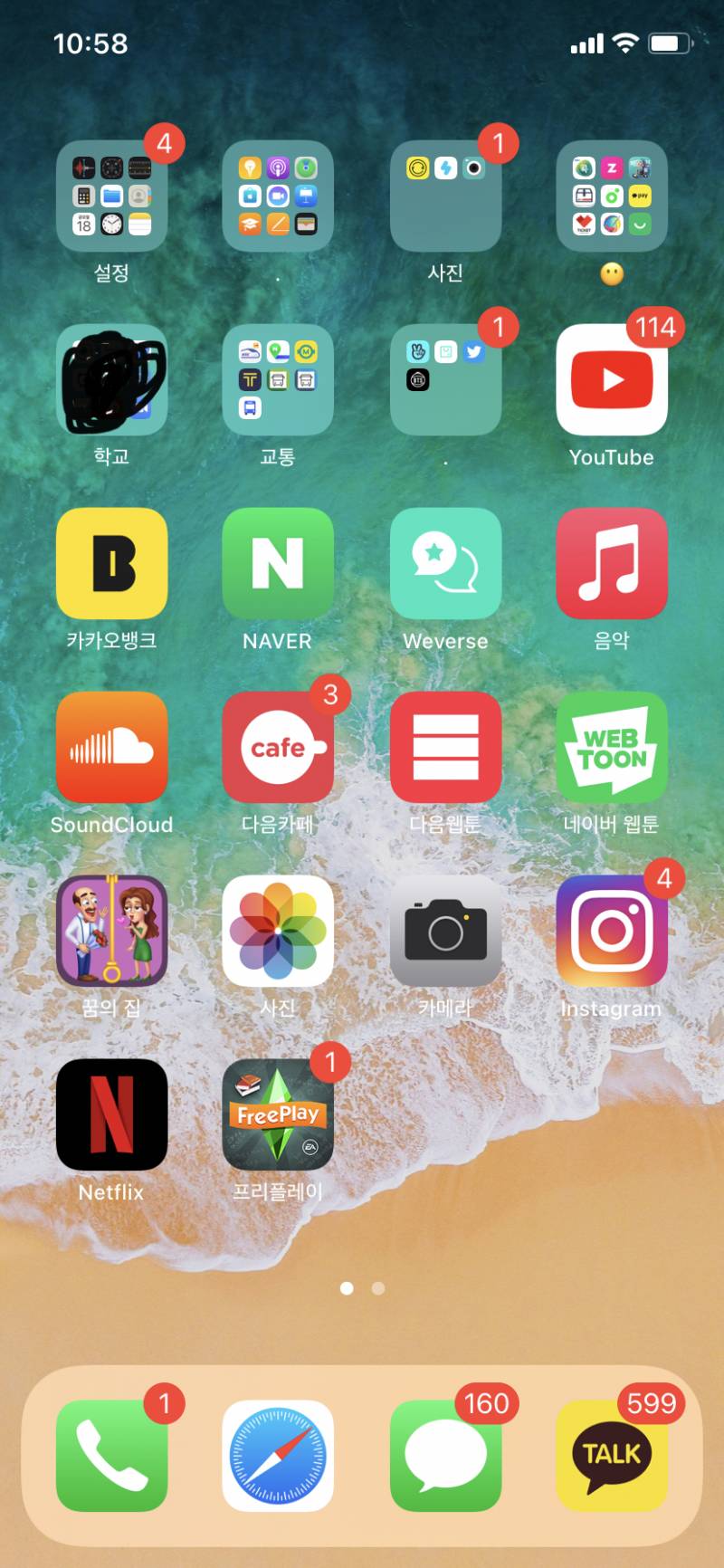Image resolution: width=724 pixels, height=1568 pixels.
Task: Open the Weverse app
Action: pos(445,563)
